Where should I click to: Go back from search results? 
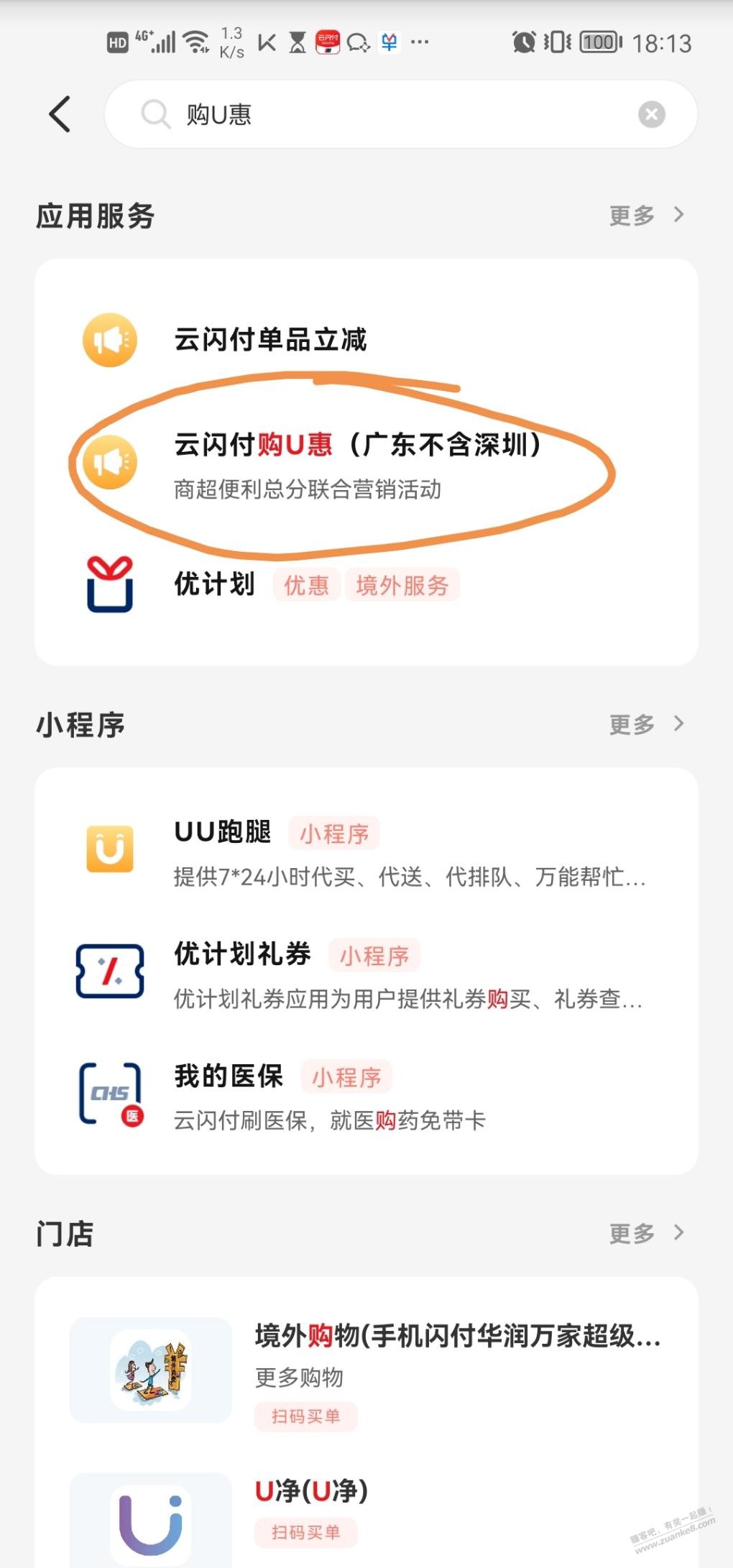(60, 114)
